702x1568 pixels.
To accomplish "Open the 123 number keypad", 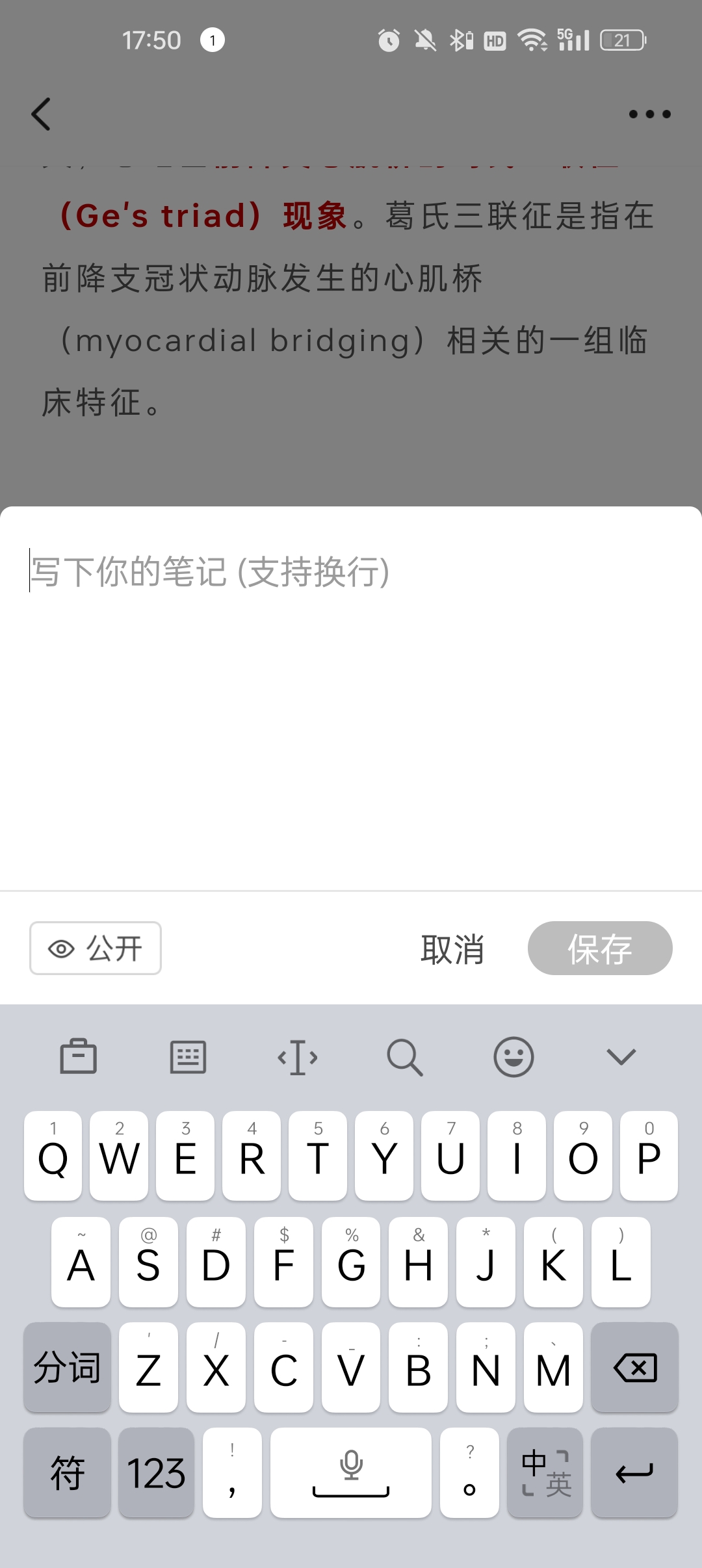I will [x=156, y=1473].
